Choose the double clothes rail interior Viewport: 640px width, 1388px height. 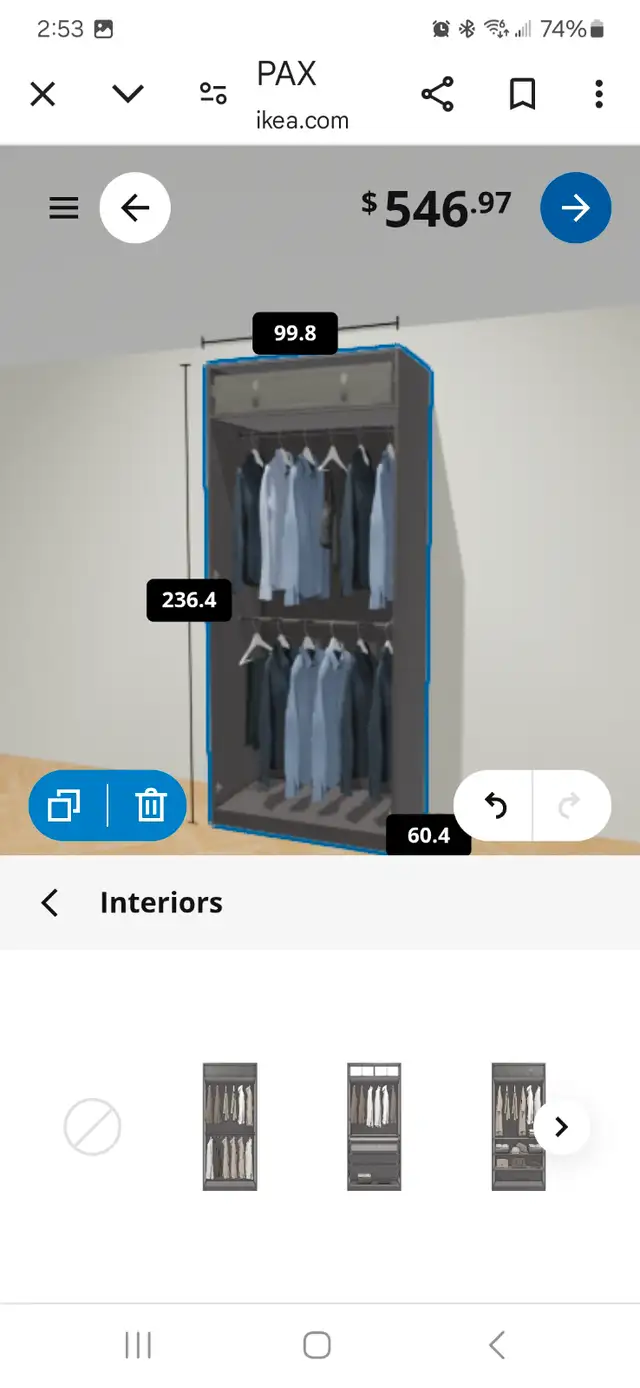230,1127
